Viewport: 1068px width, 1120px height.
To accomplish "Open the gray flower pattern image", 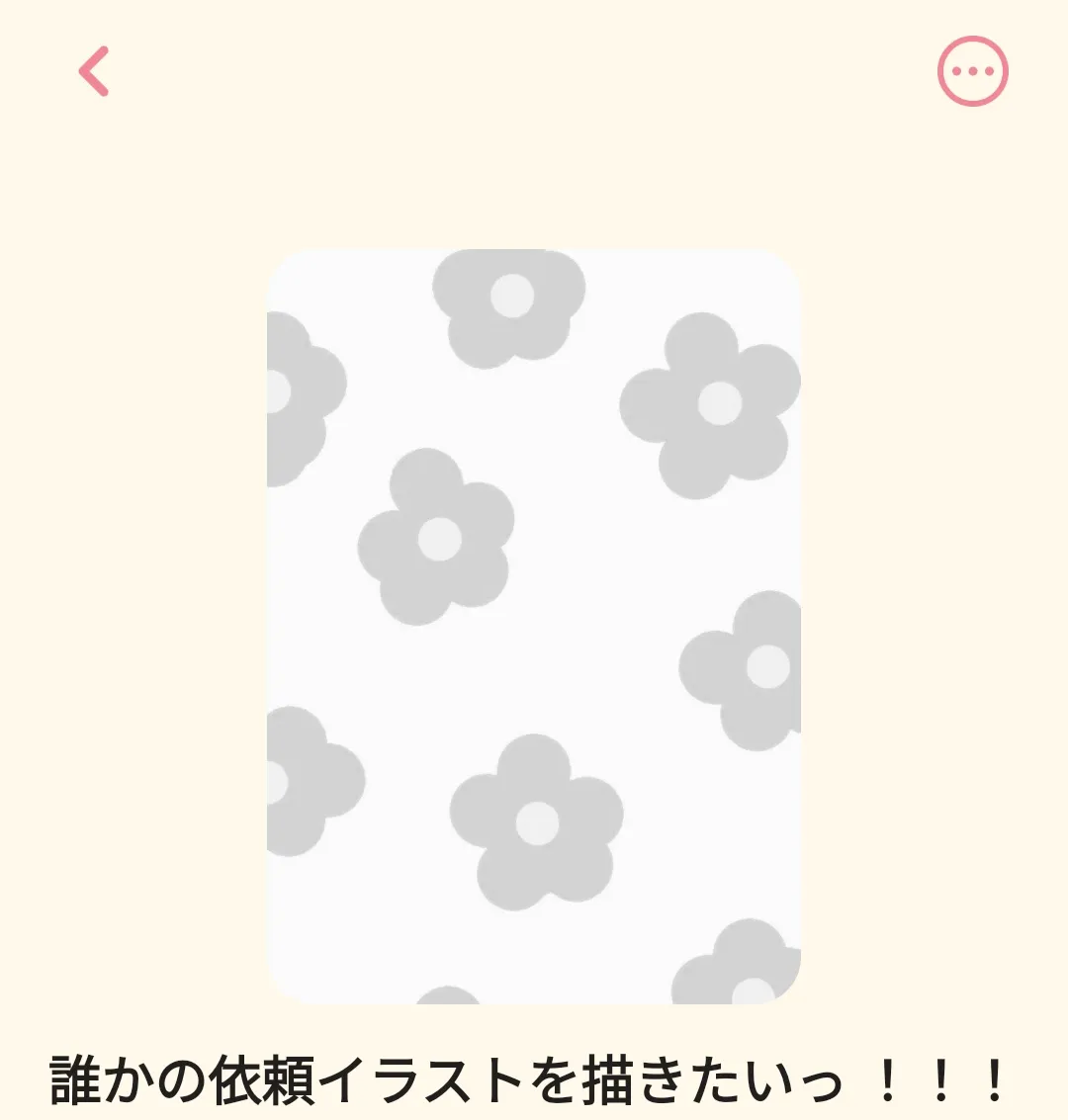I will [534, 627].
